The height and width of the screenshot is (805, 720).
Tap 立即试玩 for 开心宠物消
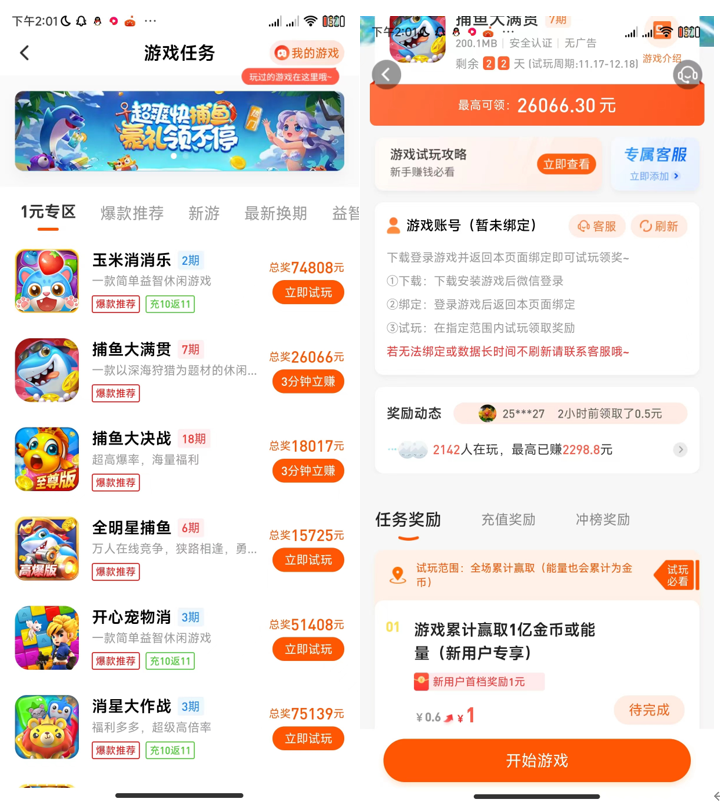tap(308, 649)
